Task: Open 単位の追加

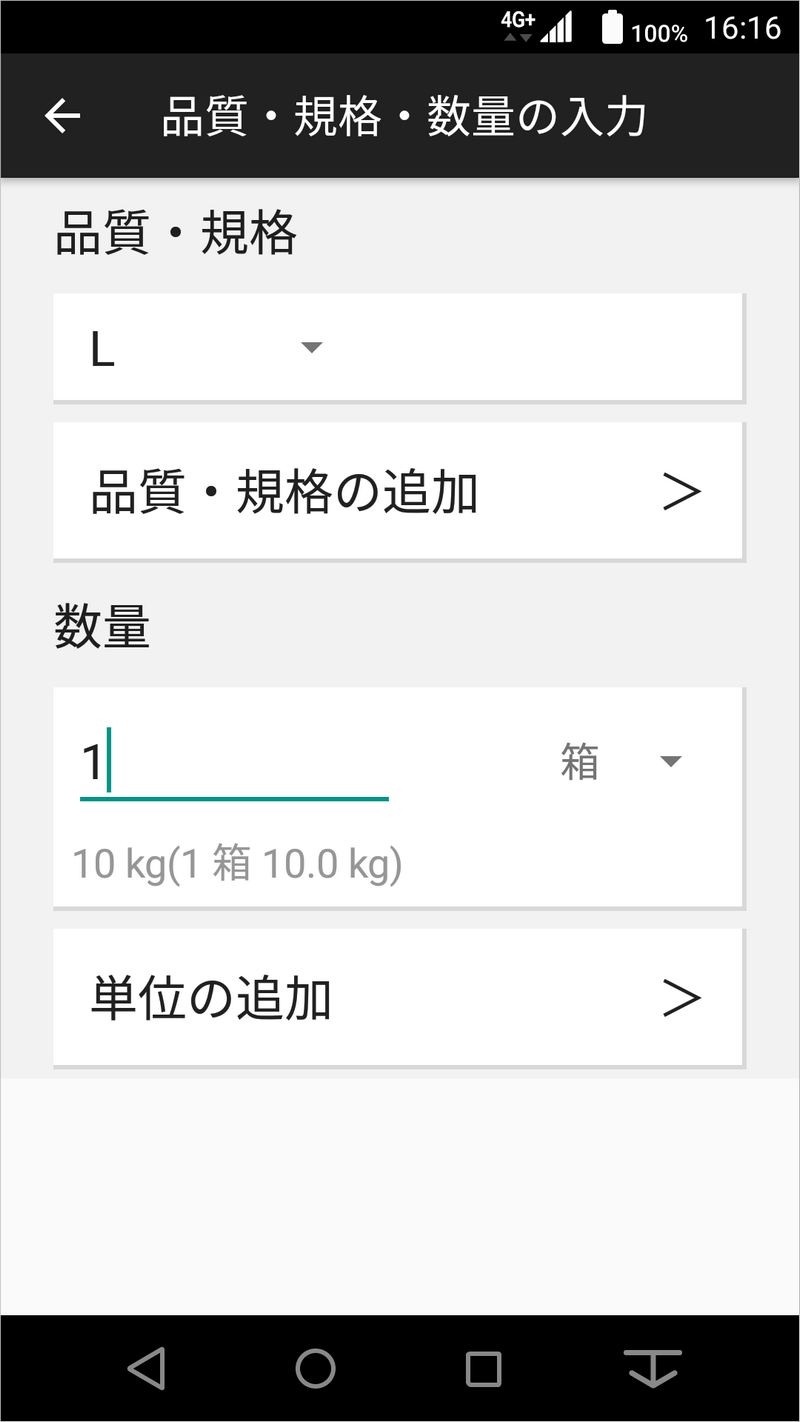Action: point(398,998)
